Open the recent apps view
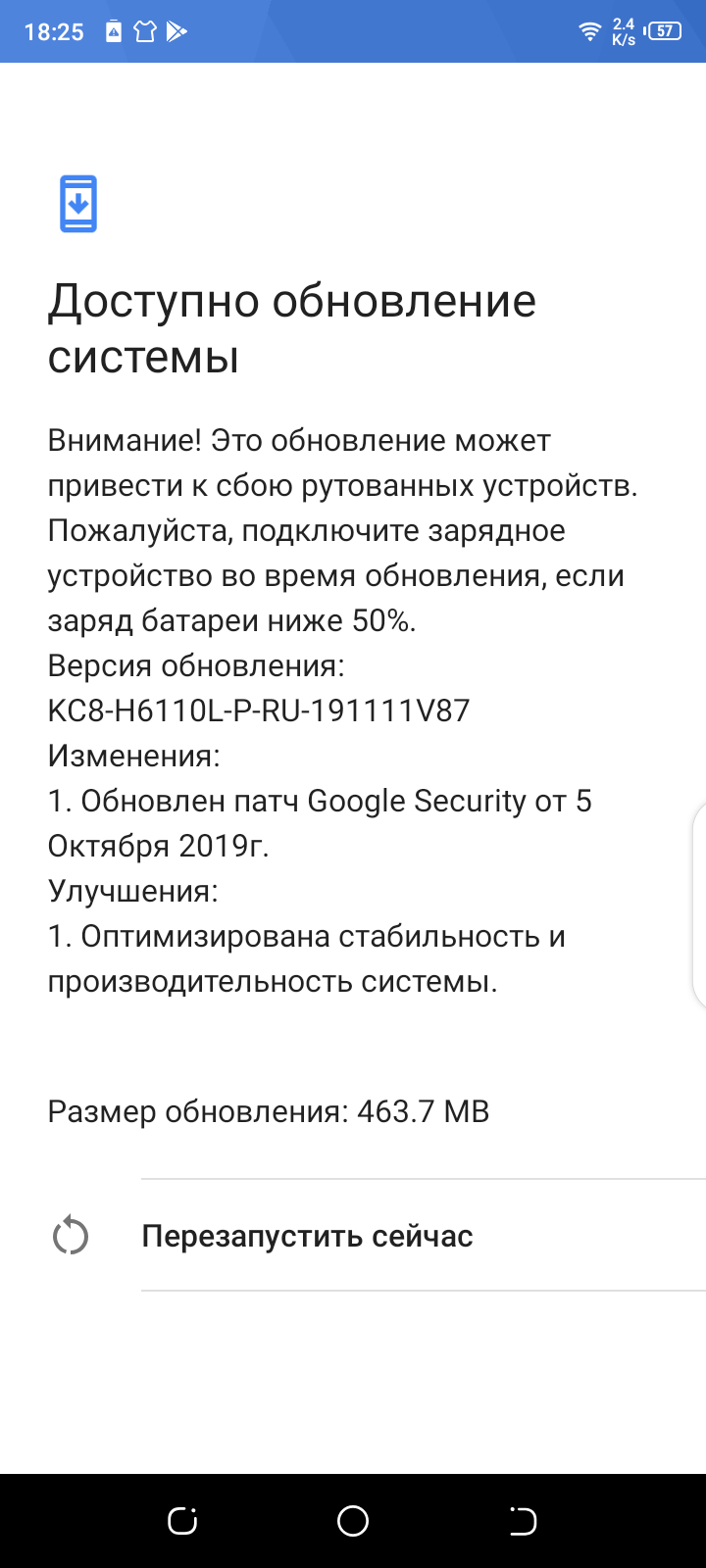 click(182, 1521)
